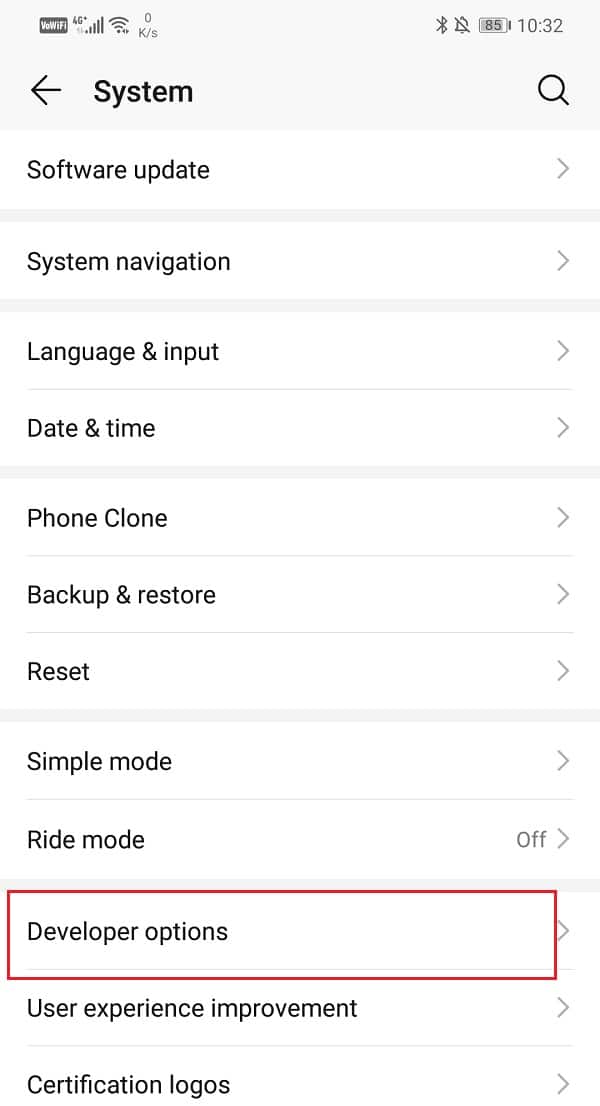
Task: Go back from System settings
Action: point(46,91)
